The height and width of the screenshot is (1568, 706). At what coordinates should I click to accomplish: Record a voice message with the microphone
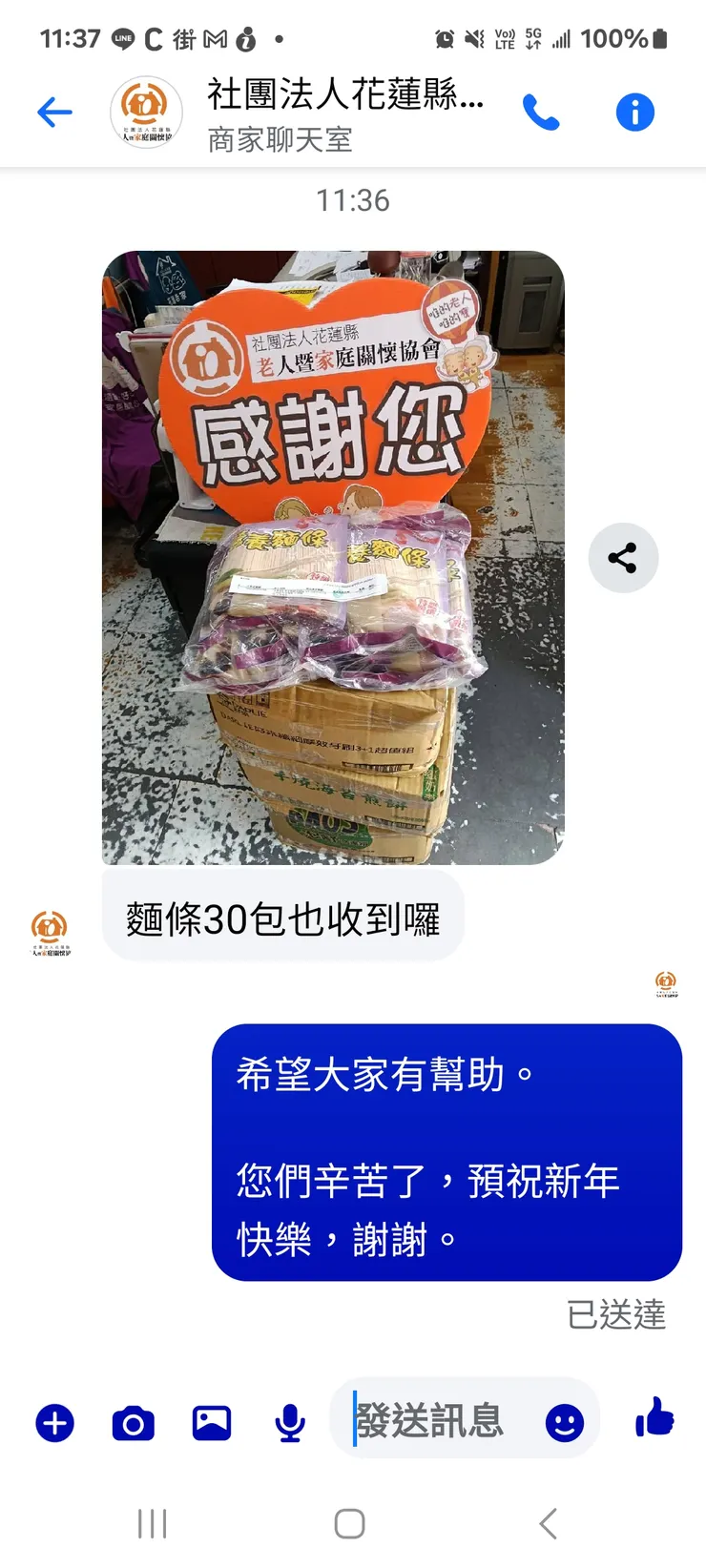point(289,1422)
